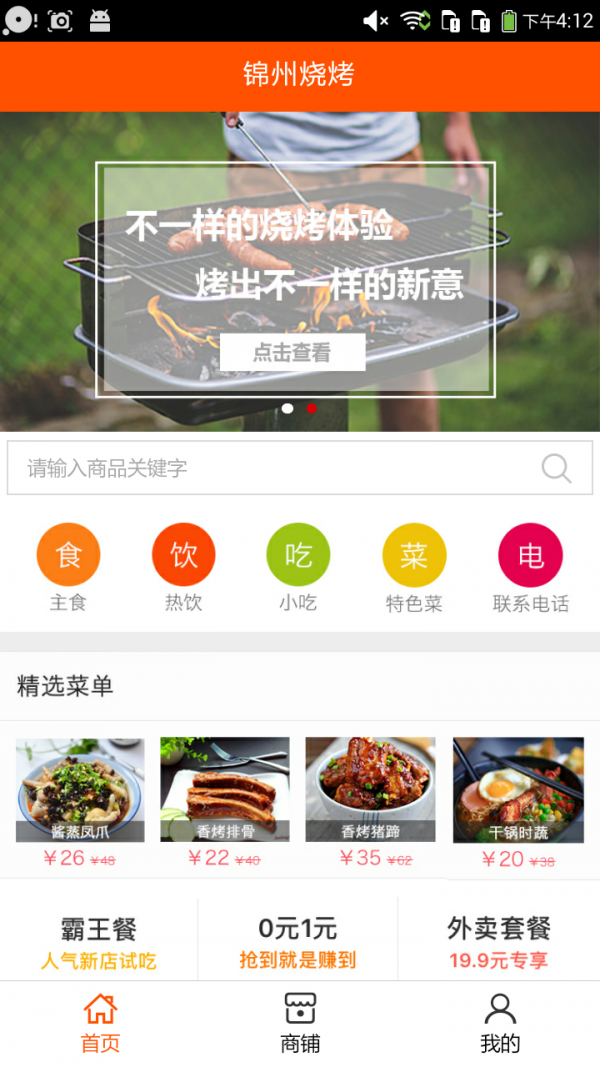Open the 主食 category

pos(68,555)
